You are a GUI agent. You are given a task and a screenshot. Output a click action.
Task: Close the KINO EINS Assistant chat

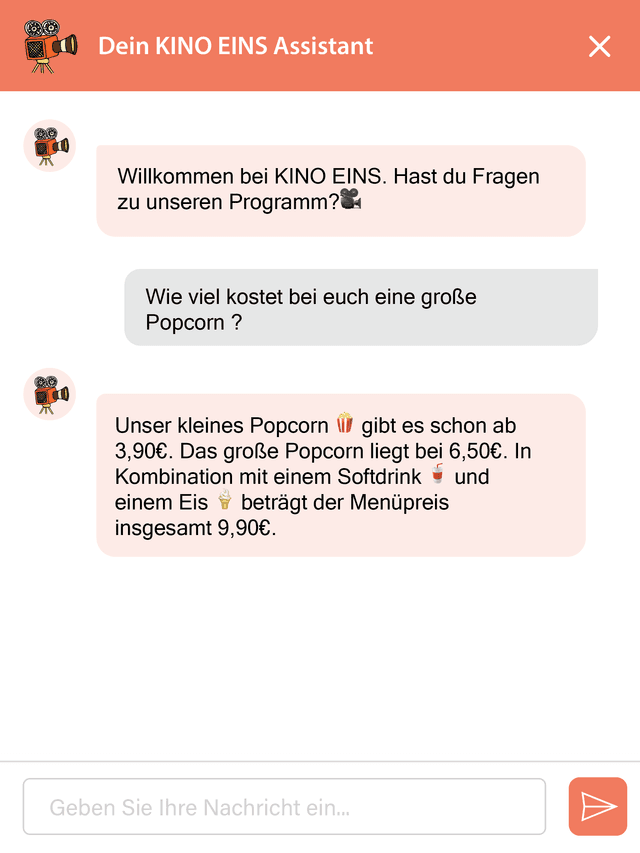pyautogui.click(x=599, y=46)
